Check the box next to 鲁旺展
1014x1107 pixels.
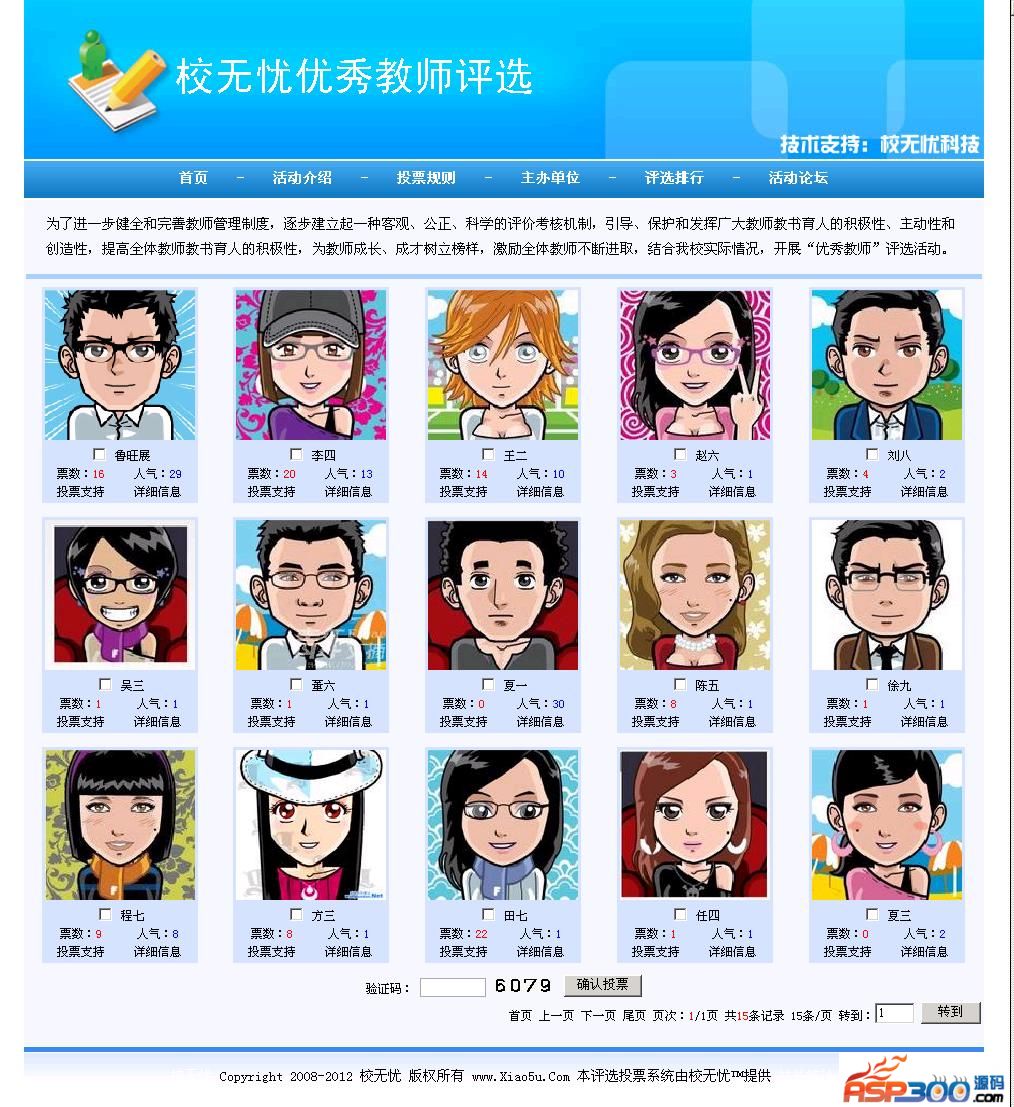100,455
